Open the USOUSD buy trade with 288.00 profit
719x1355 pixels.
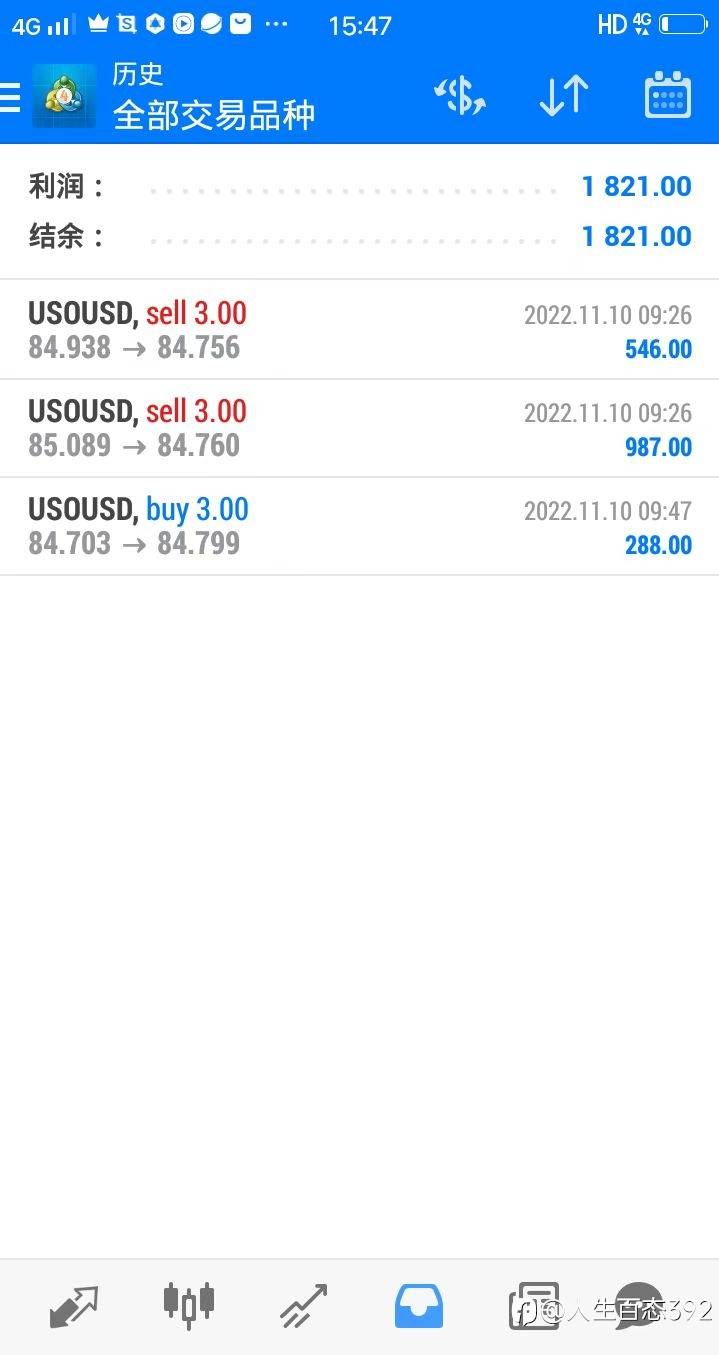click(359, 526)
